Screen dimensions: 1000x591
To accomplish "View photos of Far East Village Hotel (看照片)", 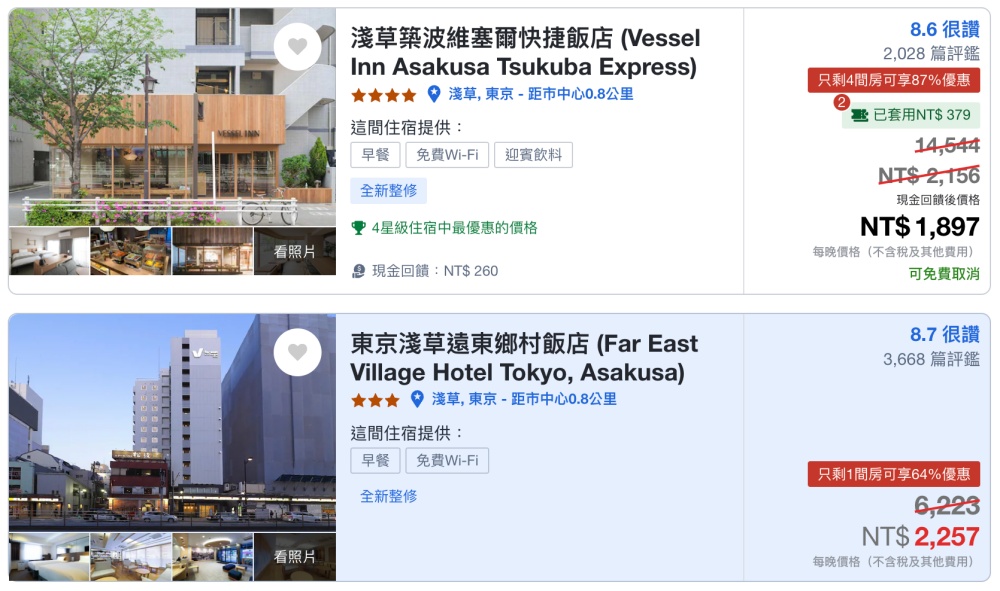I will coord(295,556).
